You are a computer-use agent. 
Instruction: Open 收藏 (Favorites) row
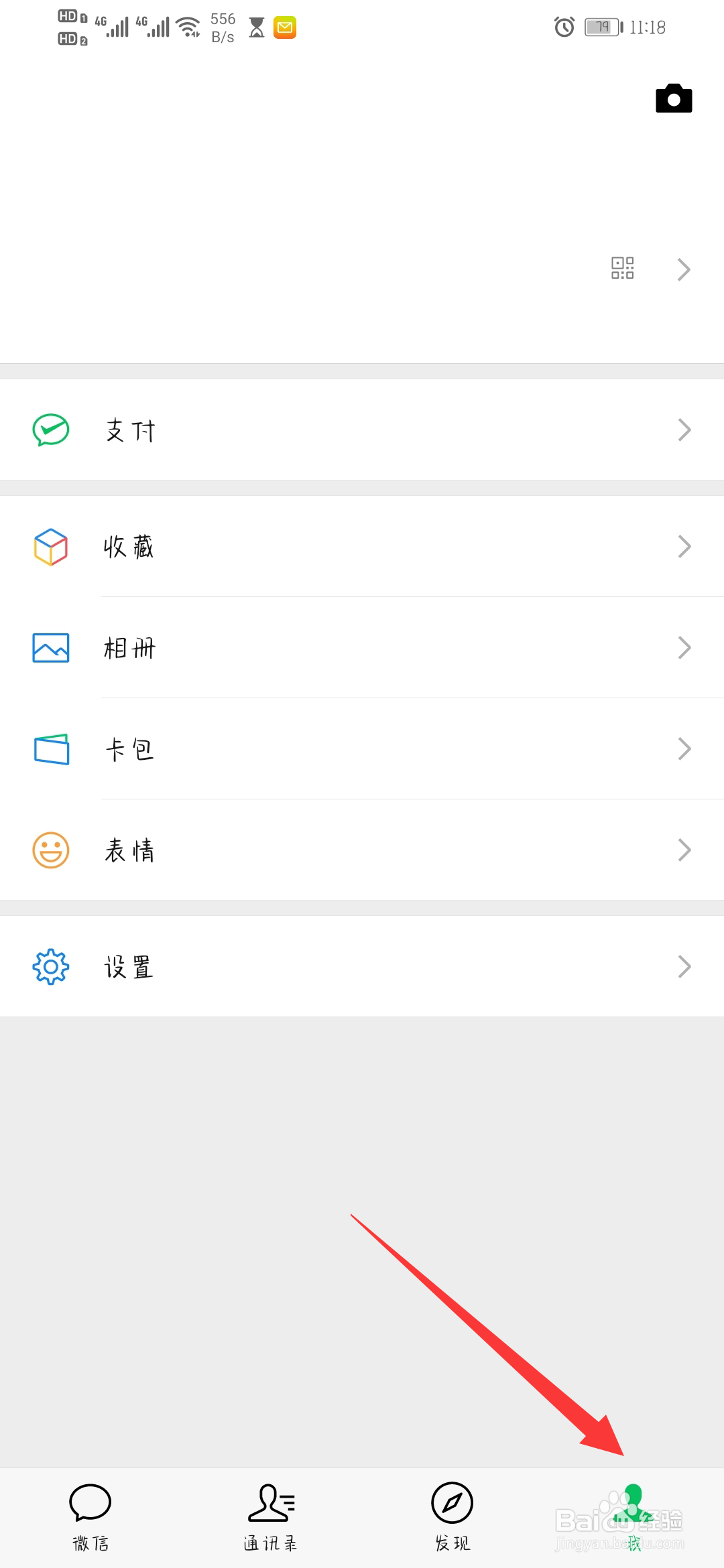click(x=362, y=547)
